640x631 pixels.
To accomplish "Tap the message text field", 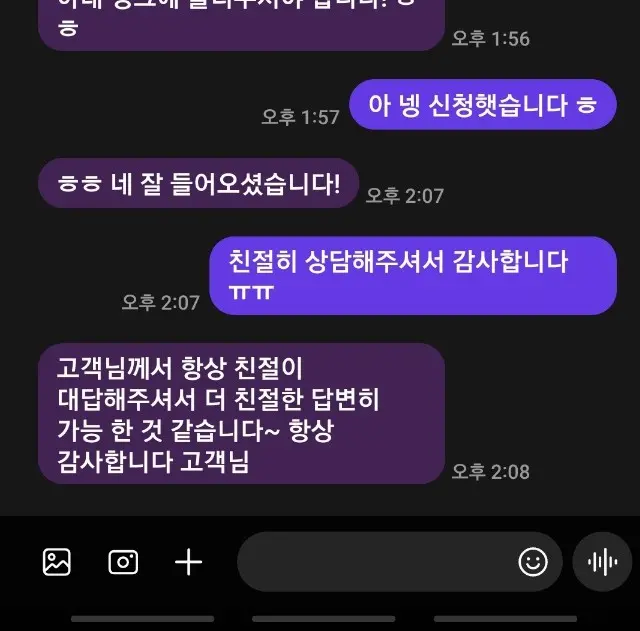I will 376,562.
